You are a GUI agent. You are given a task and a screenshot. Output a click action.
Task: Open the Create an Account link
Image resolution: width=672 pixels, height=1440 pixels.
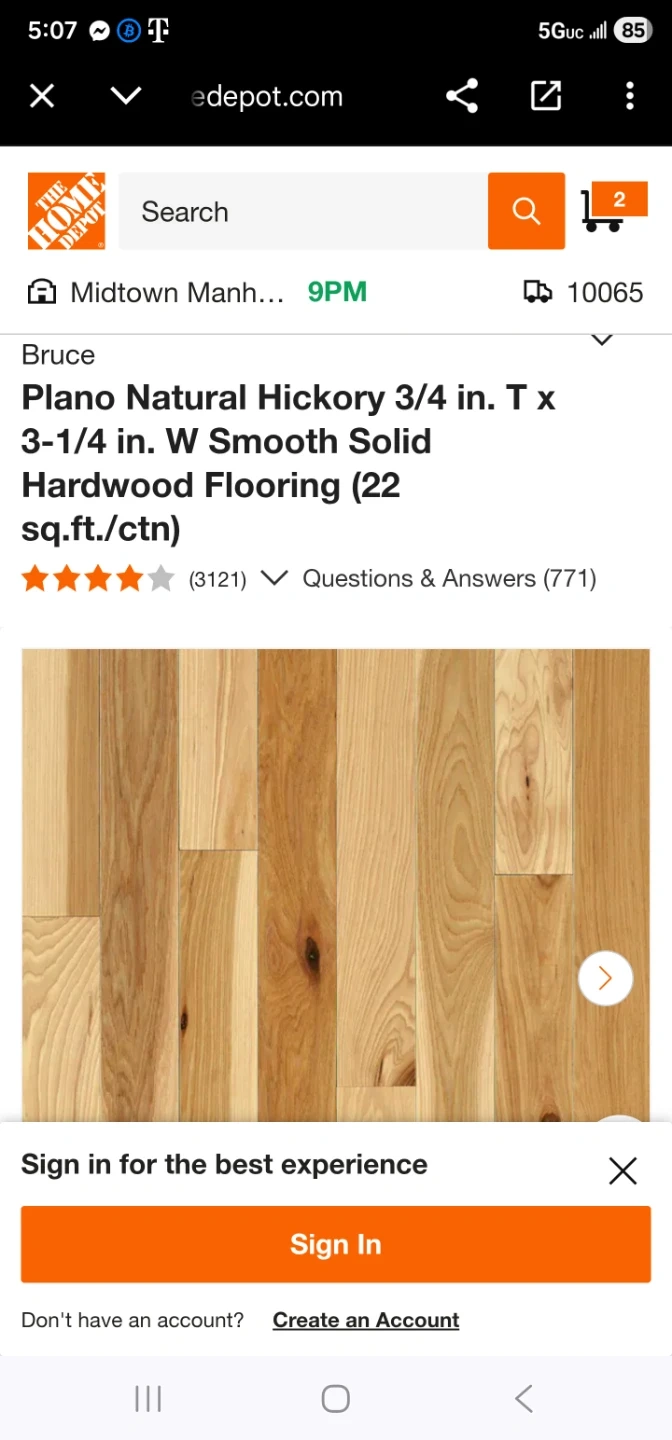click(x=366, y=1320)
